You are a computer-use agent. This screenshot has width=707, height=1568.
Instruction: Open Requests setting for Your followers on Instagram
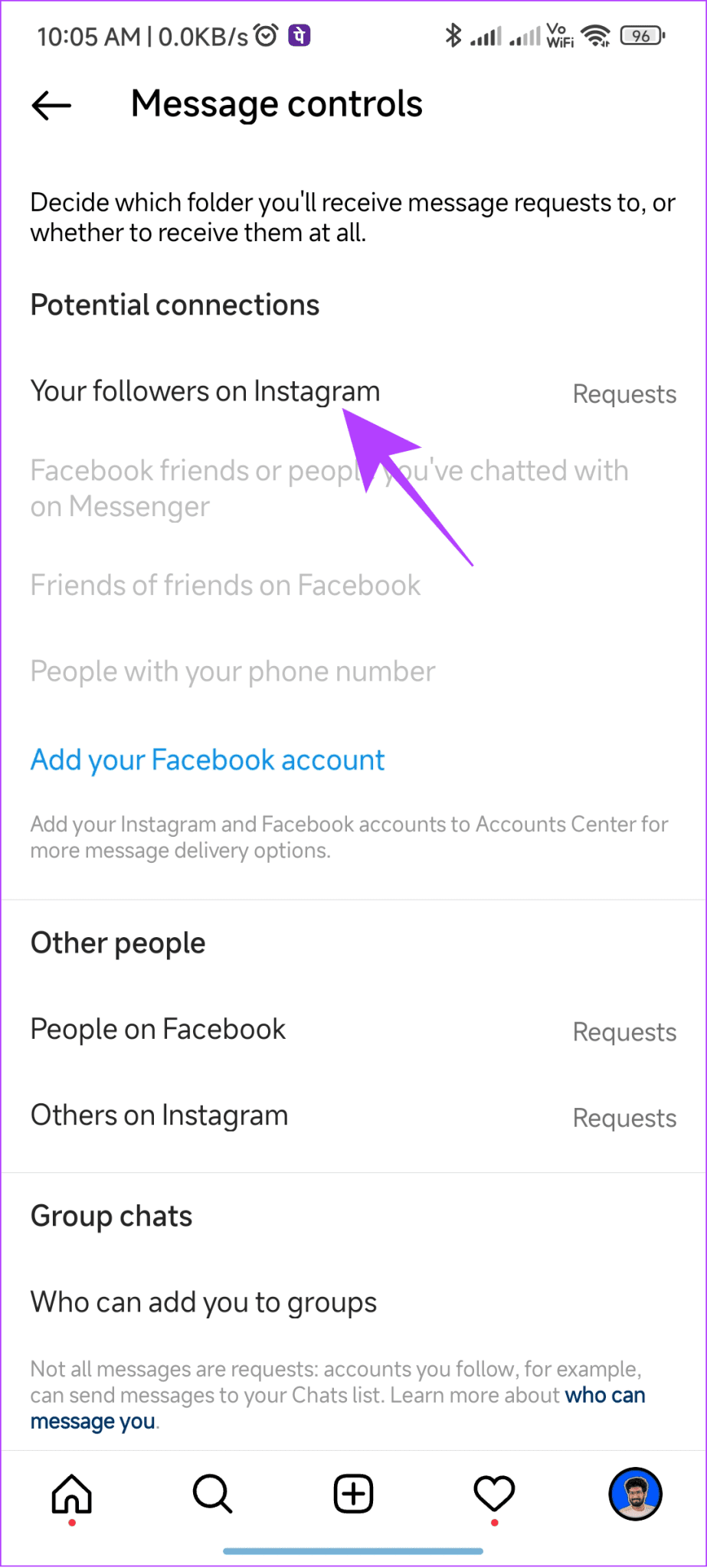pyautogui.click(x=624, y=394)
